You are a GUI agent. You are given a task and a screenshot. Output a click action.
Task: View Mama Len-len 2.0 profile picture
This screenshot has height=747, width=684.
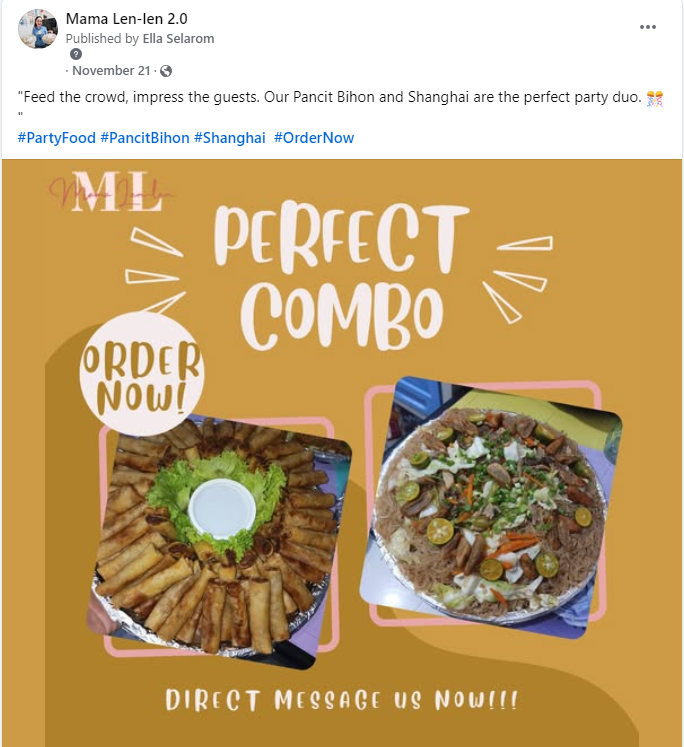click(37, 30)
